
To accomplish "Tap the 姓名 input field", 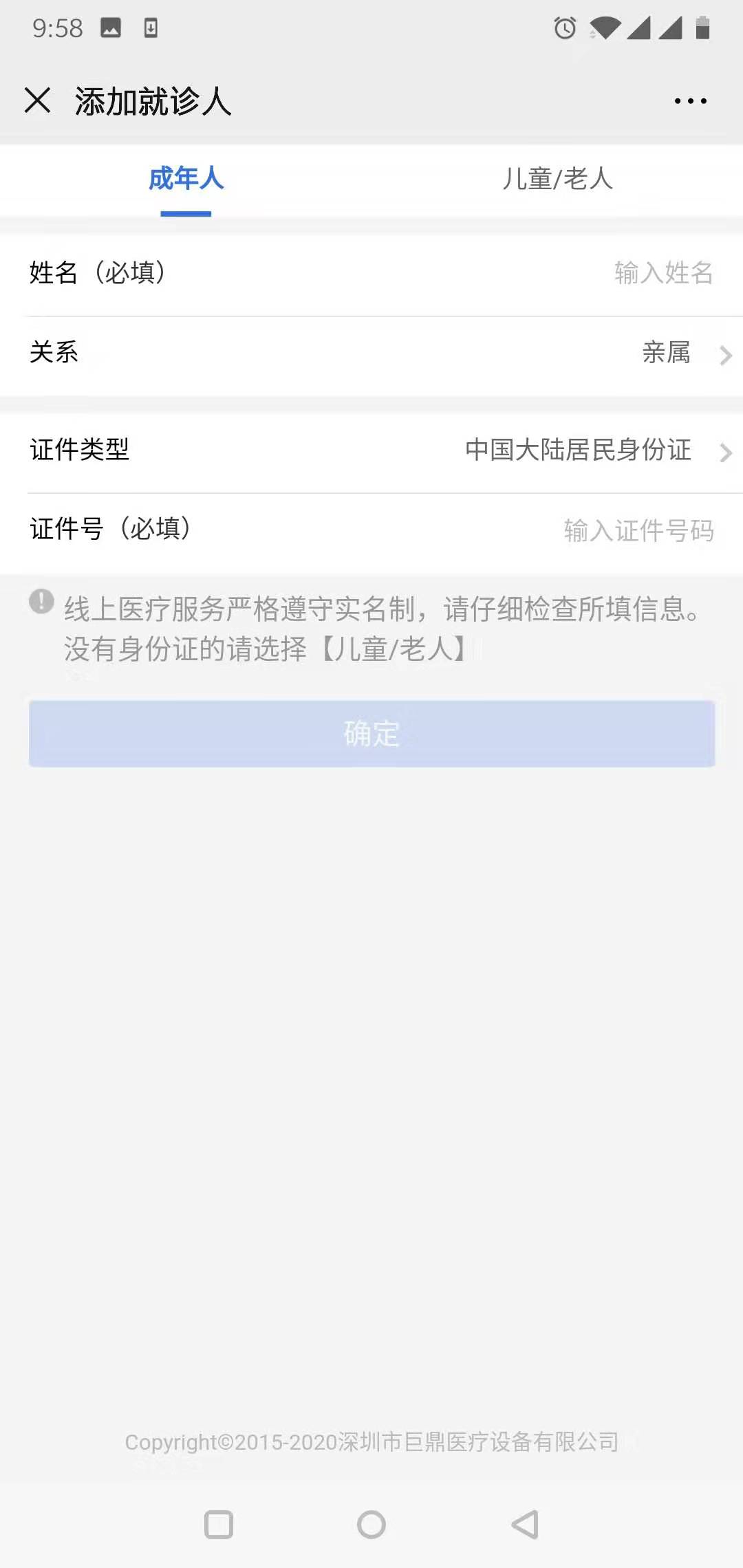I will click(371, 274).
